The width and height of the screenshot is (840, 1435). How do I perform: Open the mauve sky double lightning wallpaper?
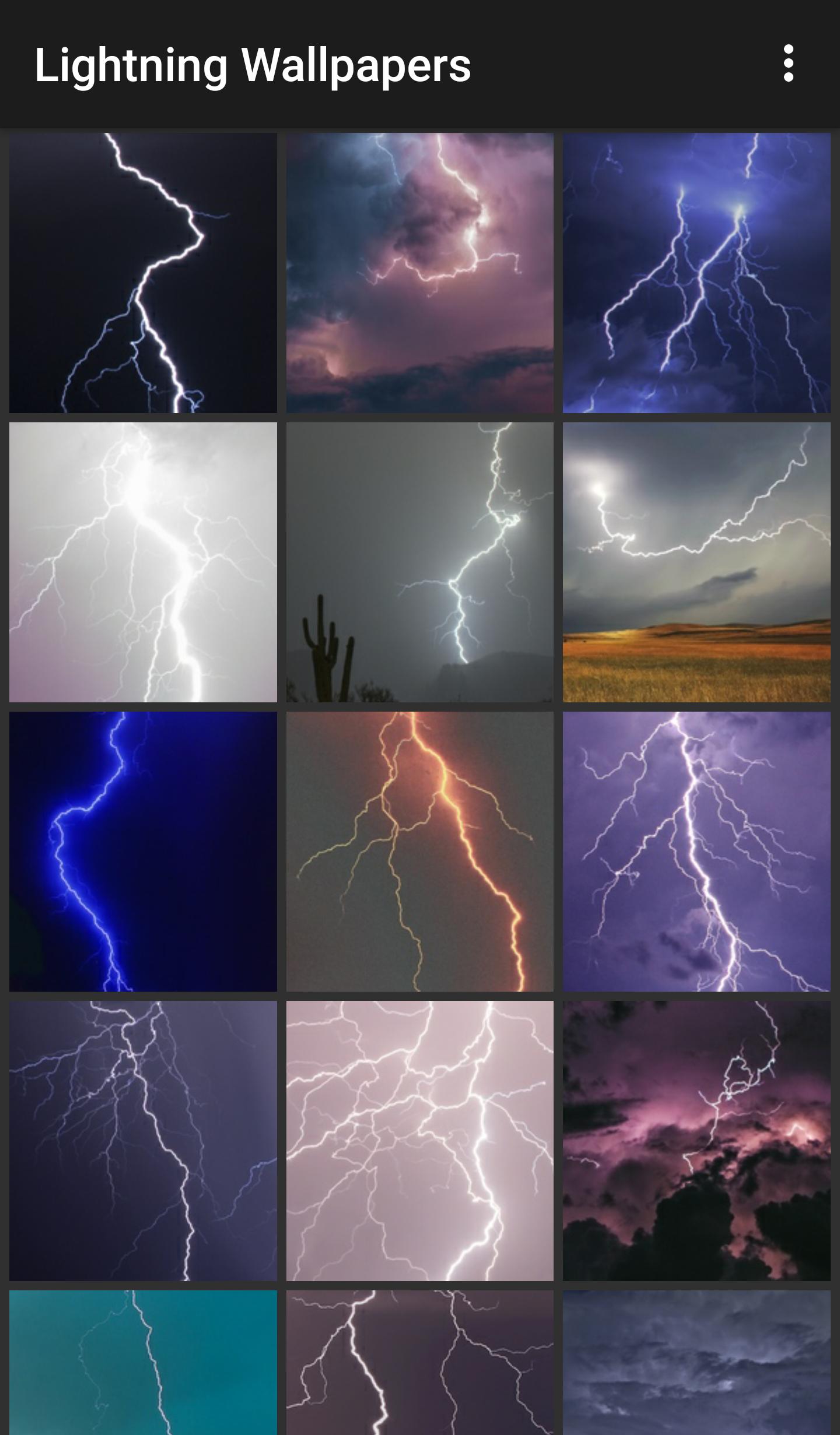[x=419, y=1363]
